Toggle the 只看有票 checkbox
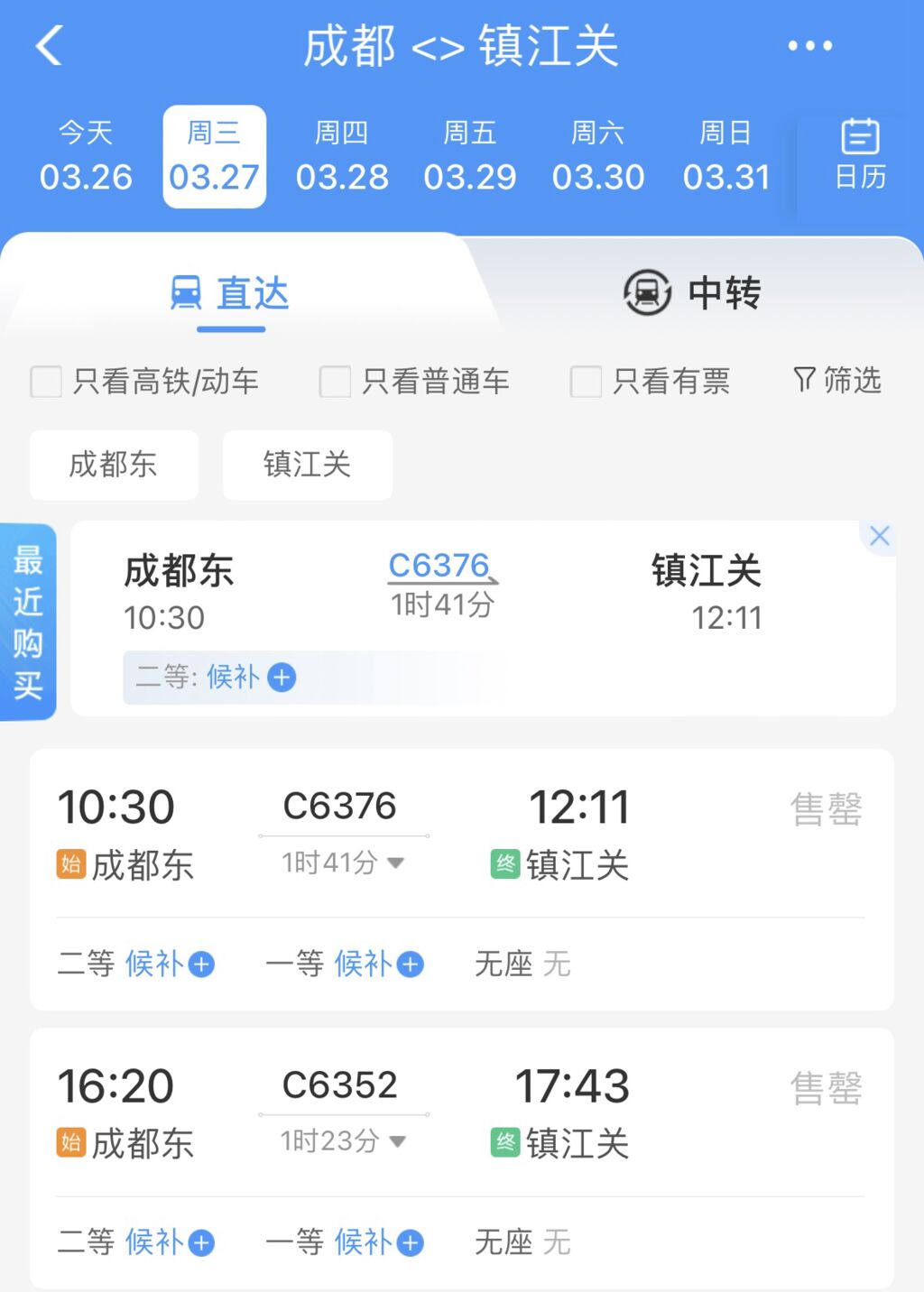This screenshot has height=1292, width=924. 584,382
